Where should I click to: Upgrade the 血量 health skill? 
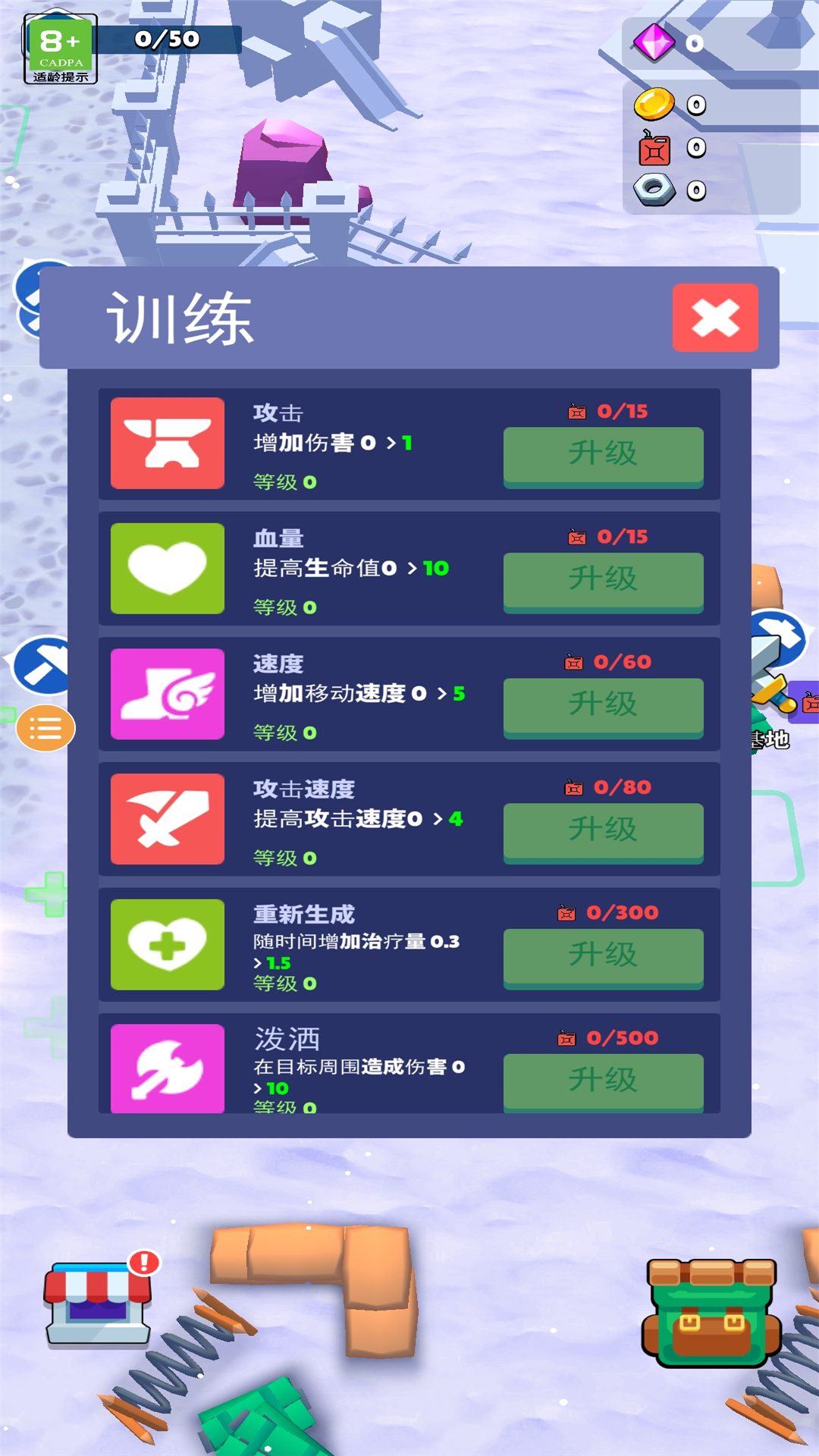click(603, 580)
